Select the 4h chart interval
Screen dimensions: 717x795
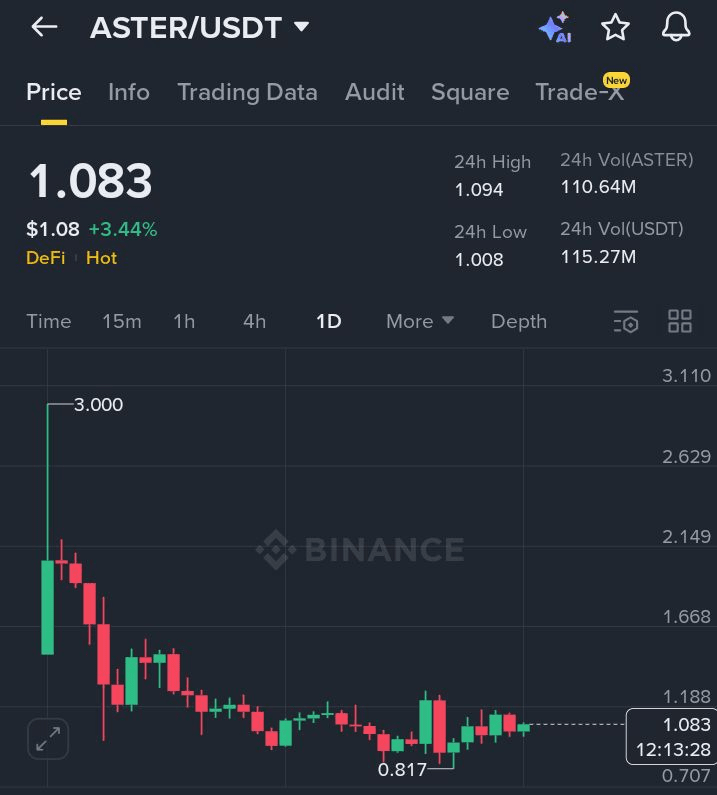coord(254,322)
